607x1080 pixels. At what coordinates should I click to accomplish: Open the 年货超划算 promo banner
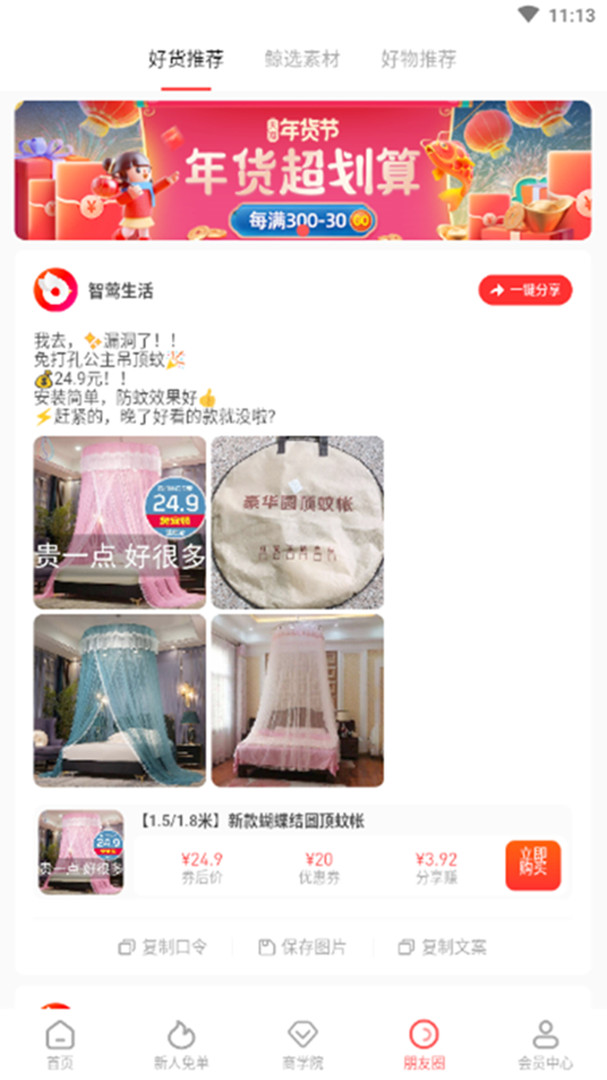coord(303,170)
